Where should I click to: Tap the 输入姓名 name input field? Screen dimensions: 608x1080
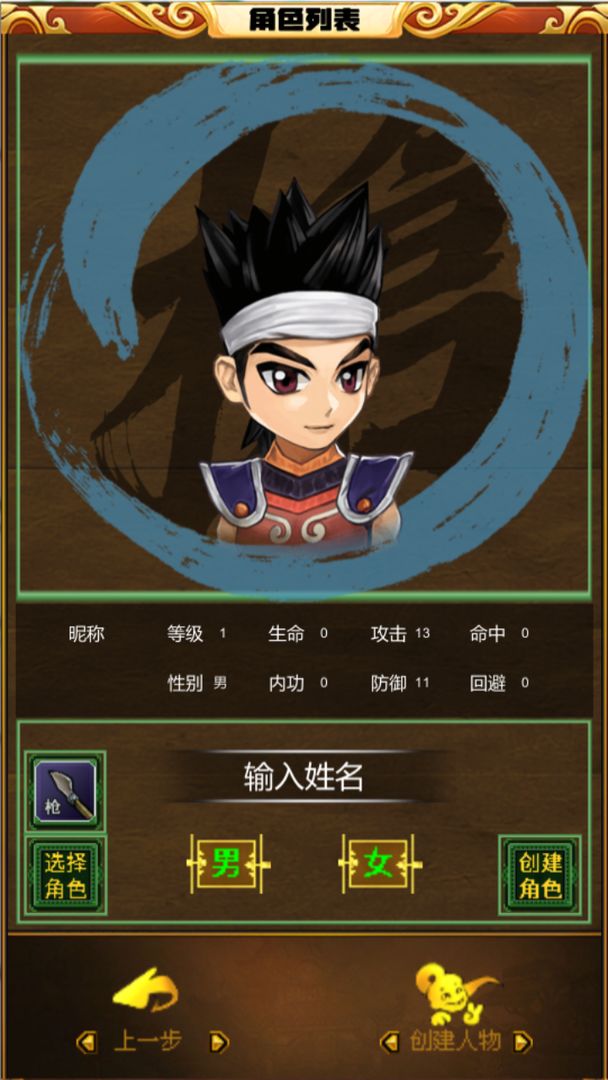(x=304, y=777)
